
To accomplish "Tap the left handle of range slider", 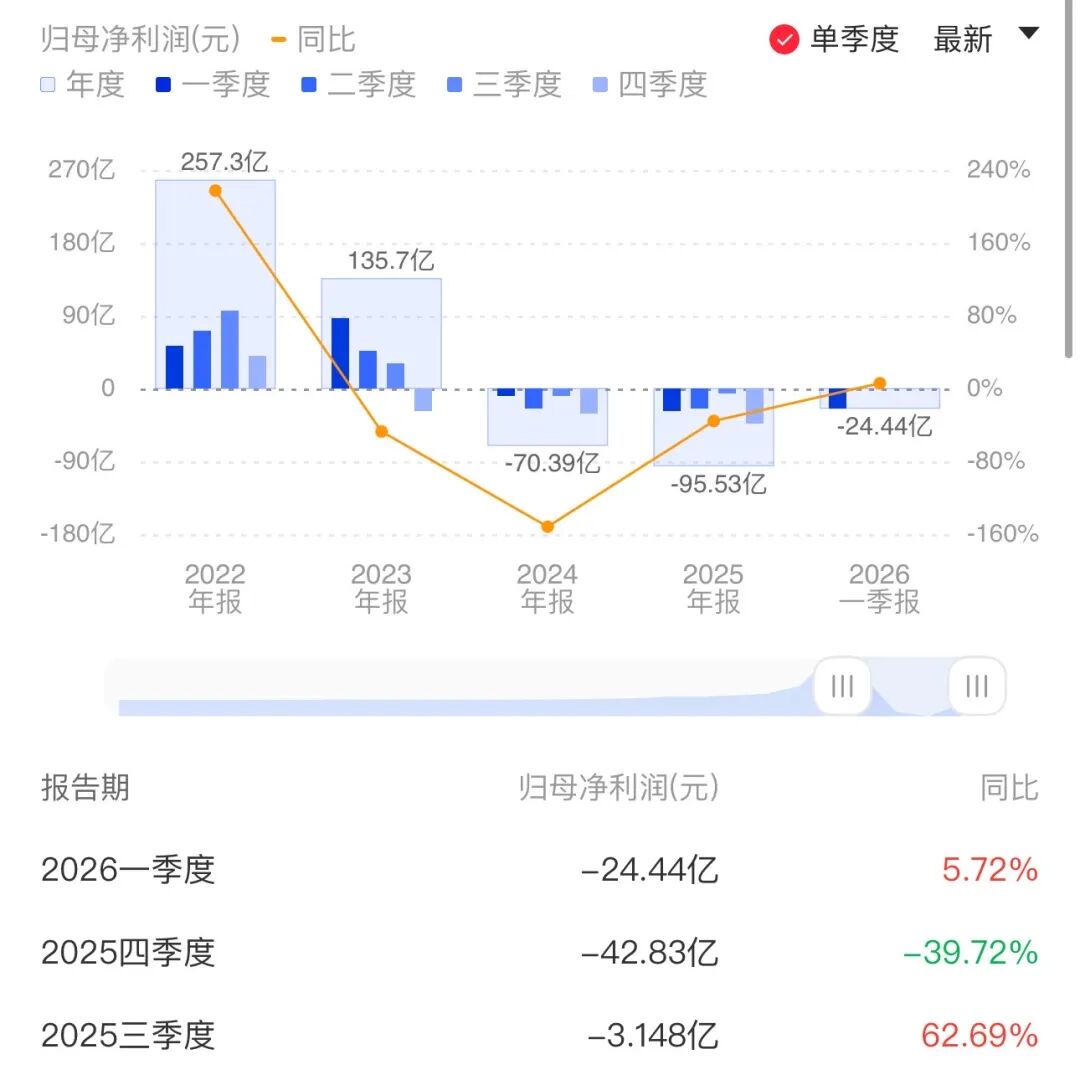I will [842, 686].
